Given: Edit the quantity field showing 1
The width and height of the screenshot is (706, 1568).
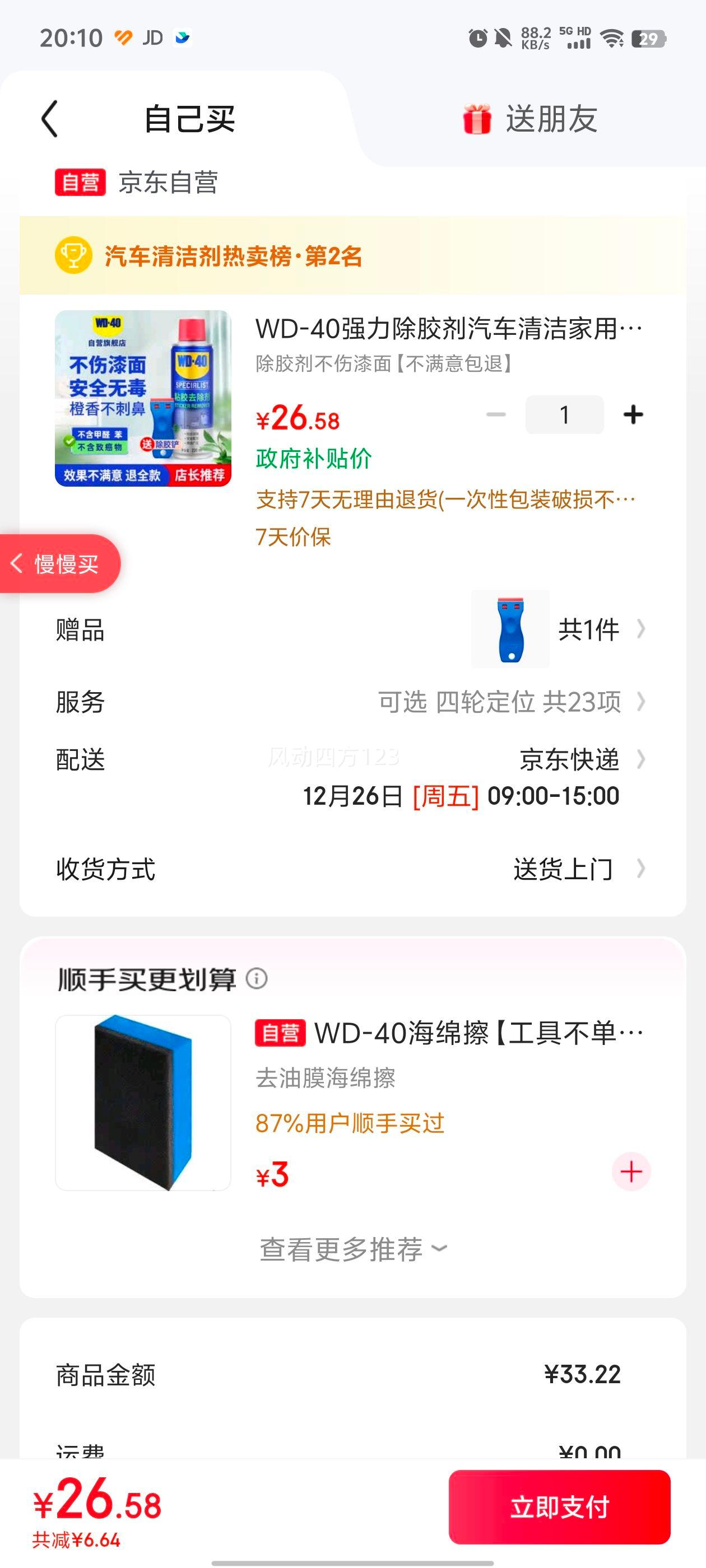Looking at the screenshot, I should [564, 415].
